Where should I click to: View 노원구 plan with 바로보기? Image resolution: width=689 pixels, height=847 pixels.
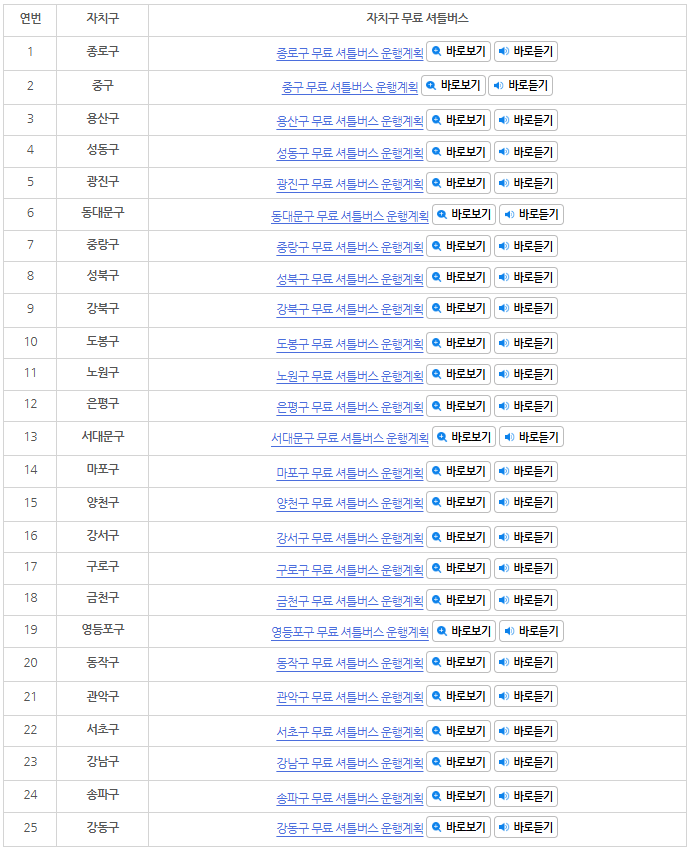tap(458, 374)
